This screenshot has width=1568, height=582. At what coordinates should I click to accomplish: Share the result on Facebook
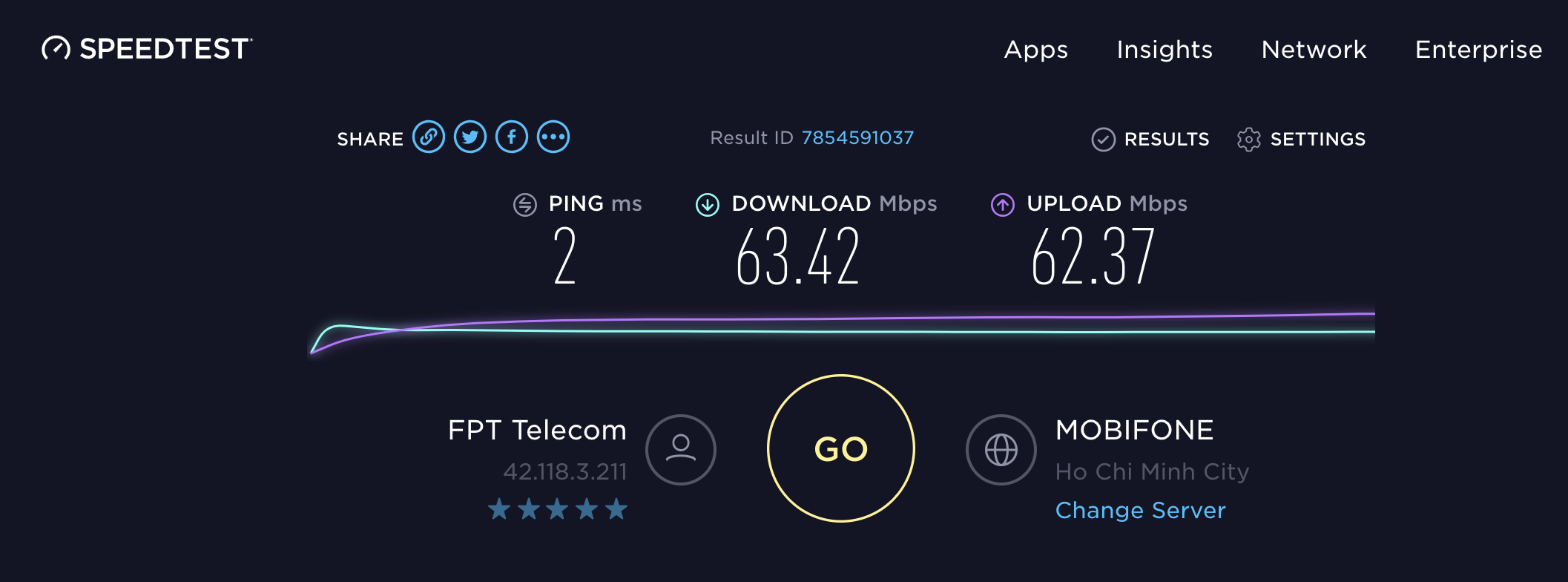click(x=512, y=137)
